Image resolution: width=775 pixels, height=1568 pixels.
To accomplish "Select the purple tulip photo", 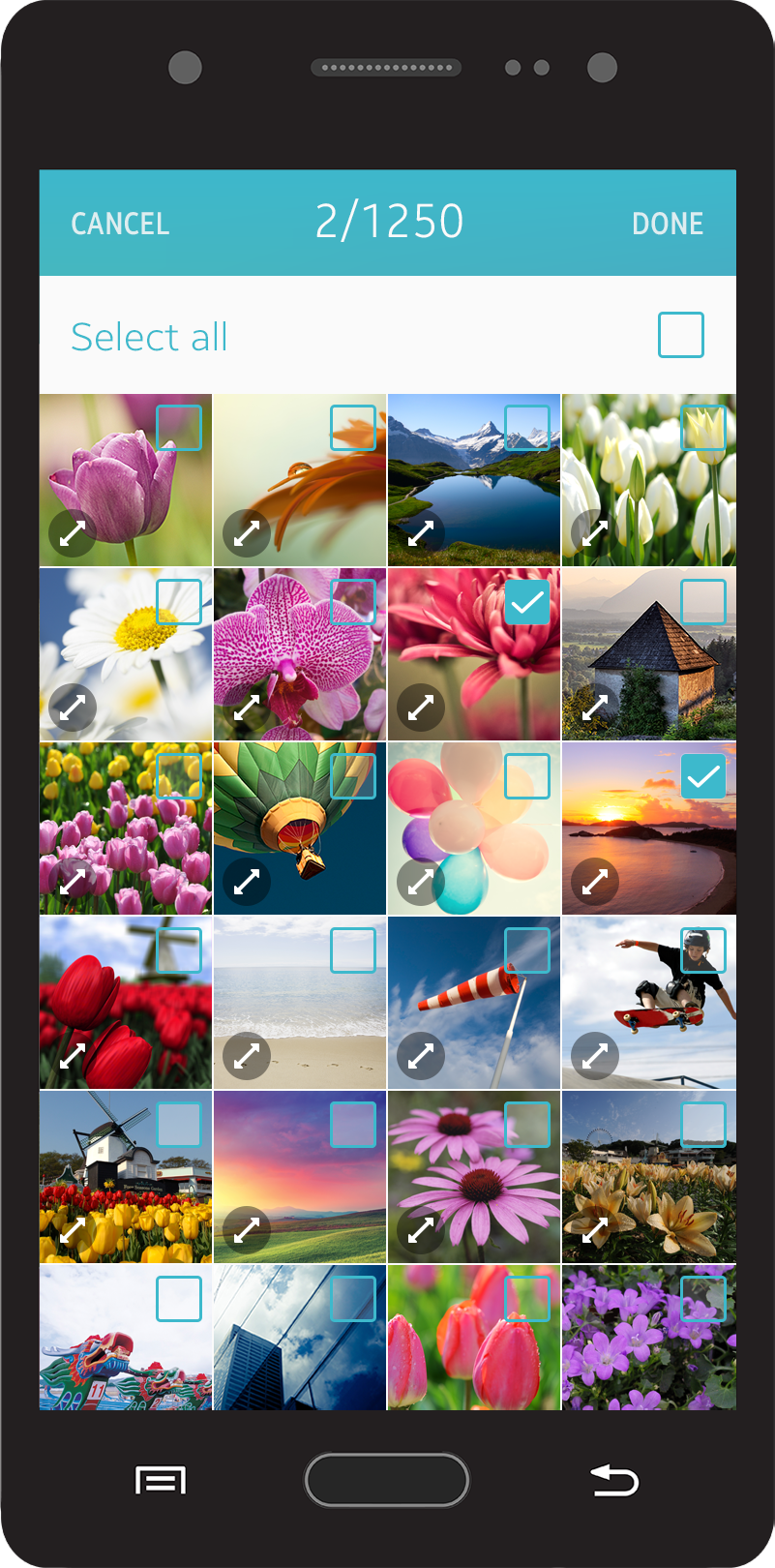I will [x=179, y=428].
